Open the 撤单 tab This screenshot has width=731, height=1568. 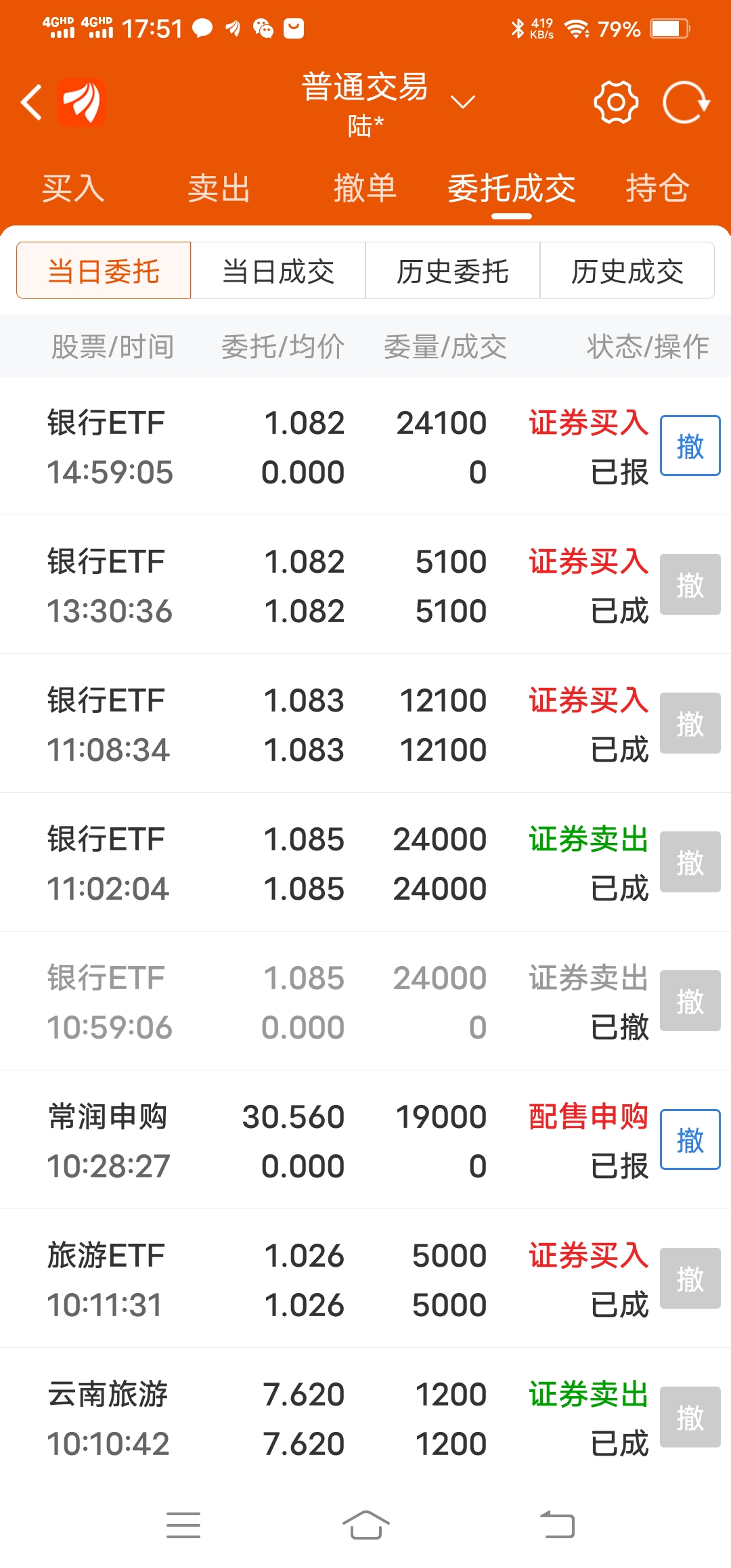pos(365,188)
